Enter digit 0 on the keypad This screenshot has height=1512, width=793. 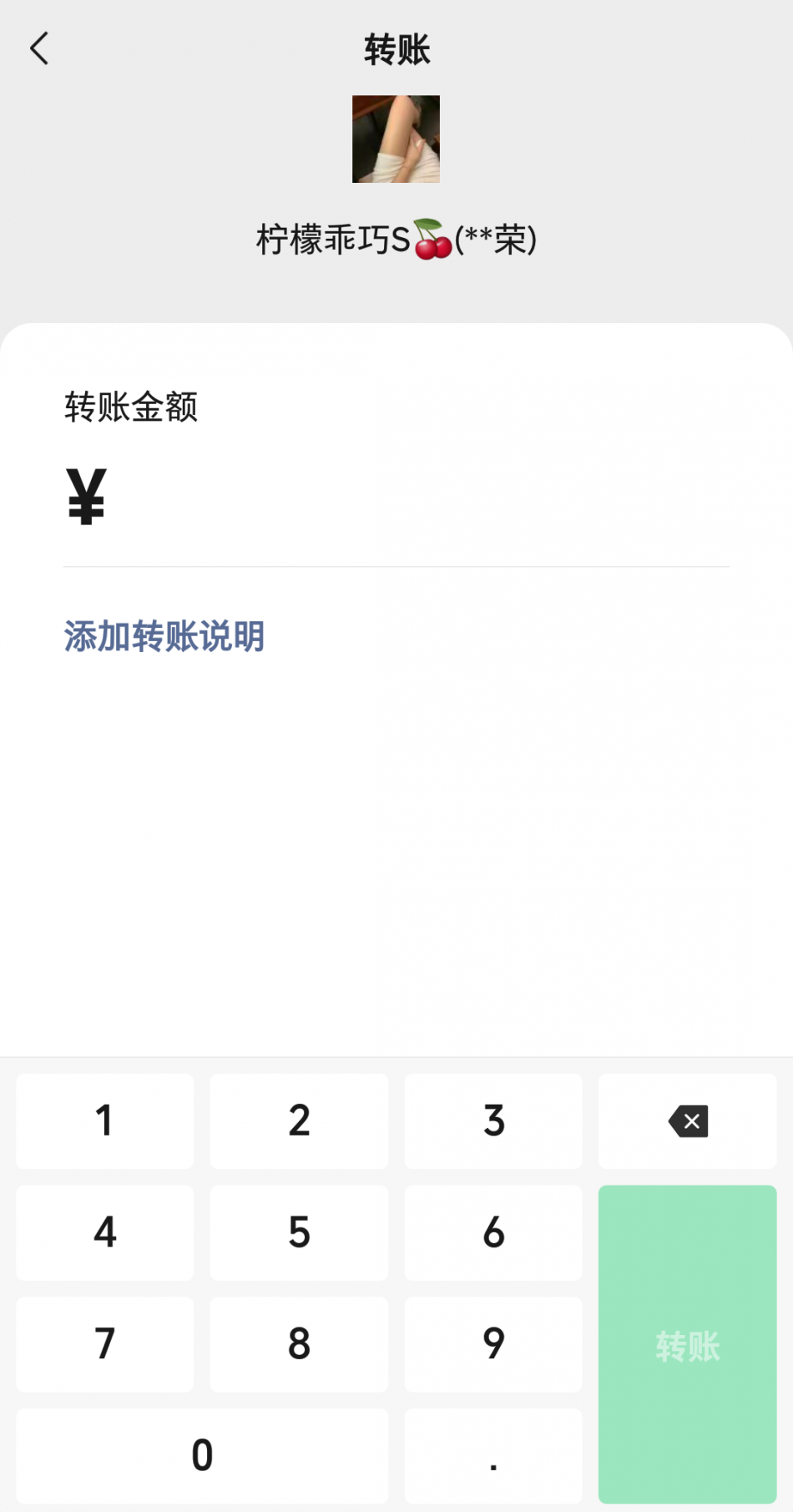[202, 1455]
